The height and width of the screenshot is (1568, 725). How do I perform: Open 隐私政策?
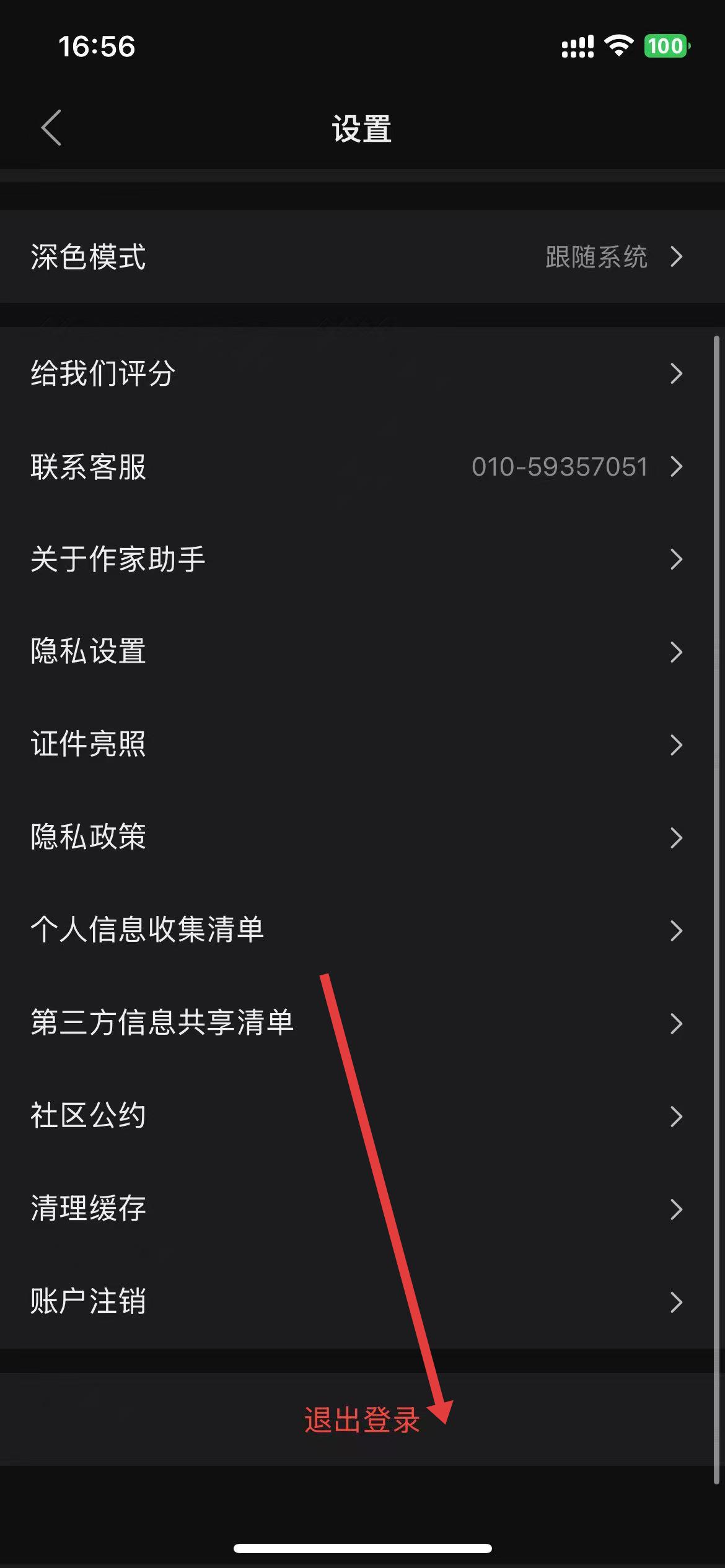(362, 837)
